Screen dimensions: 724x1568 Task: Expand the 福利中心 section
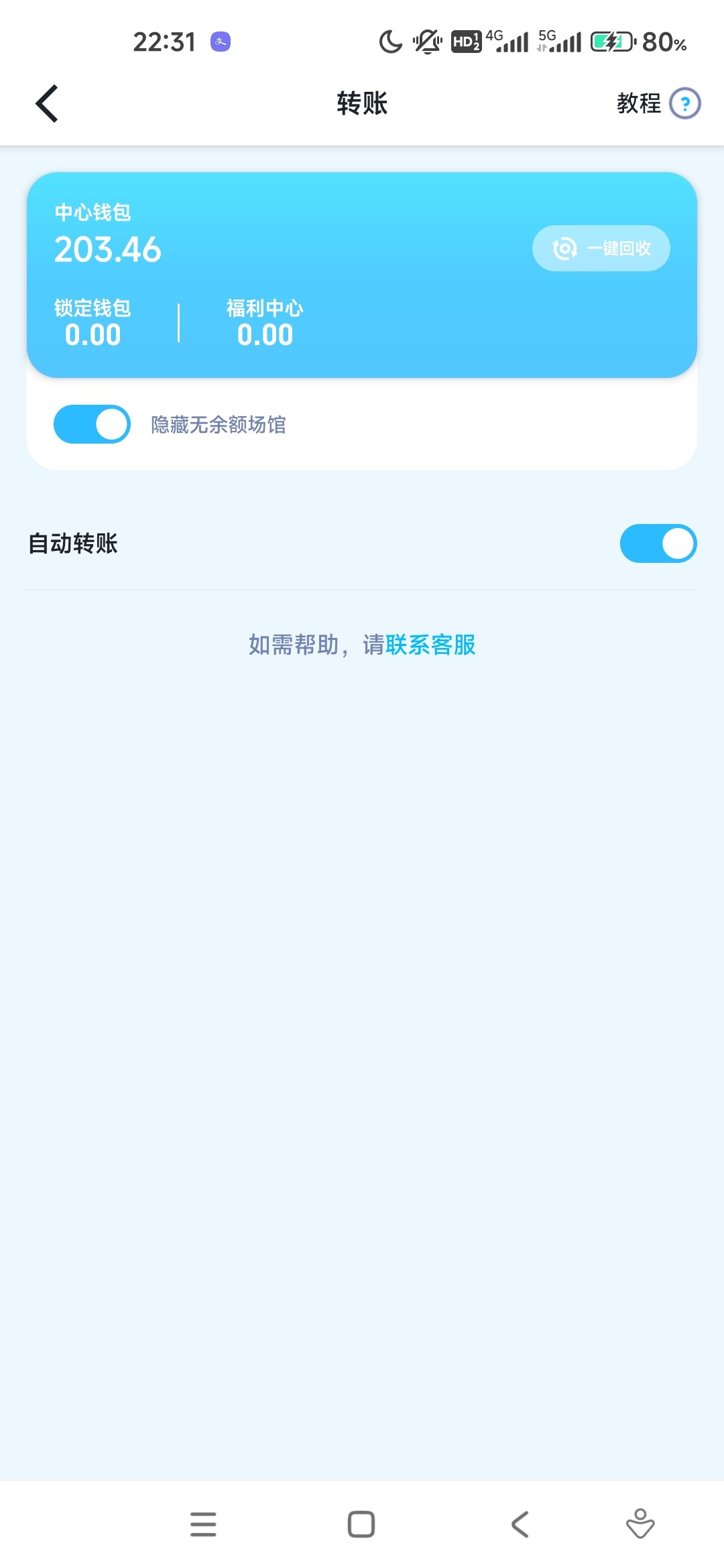coord(265,322)
